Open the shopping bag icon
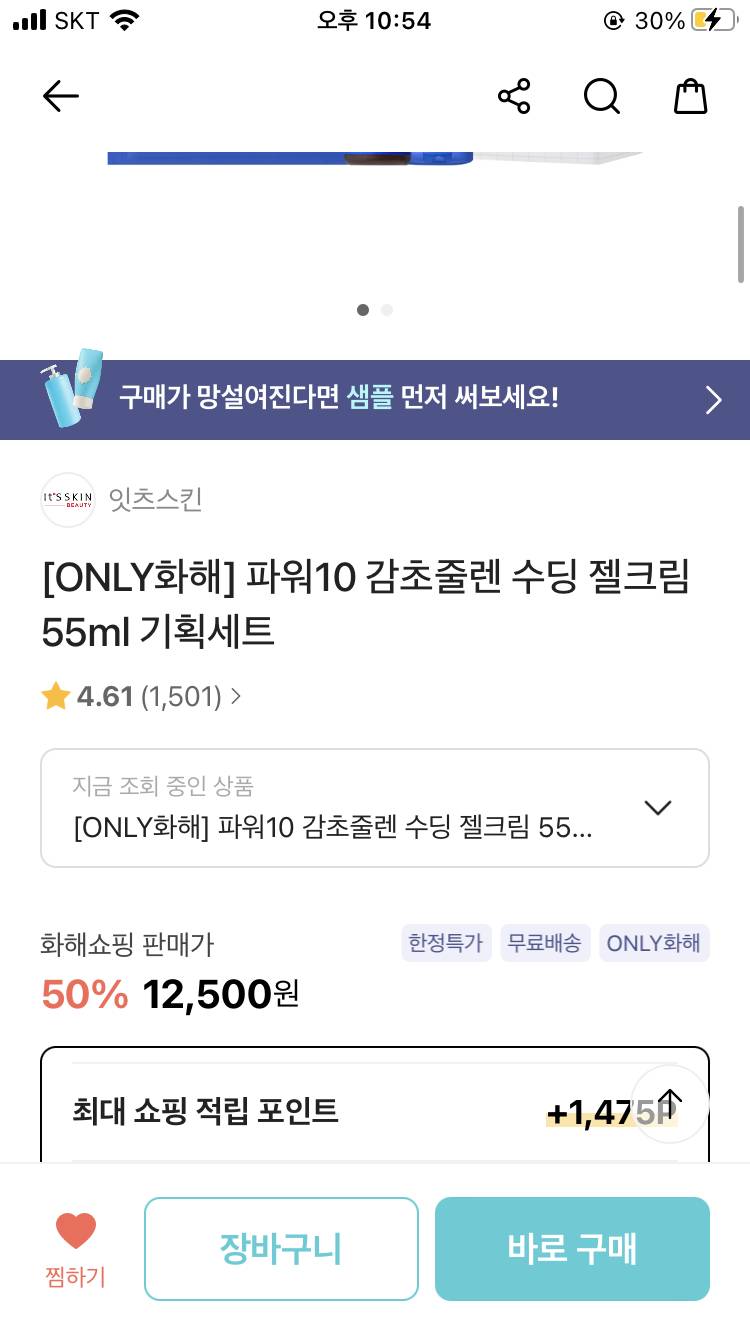 (690, 97)
